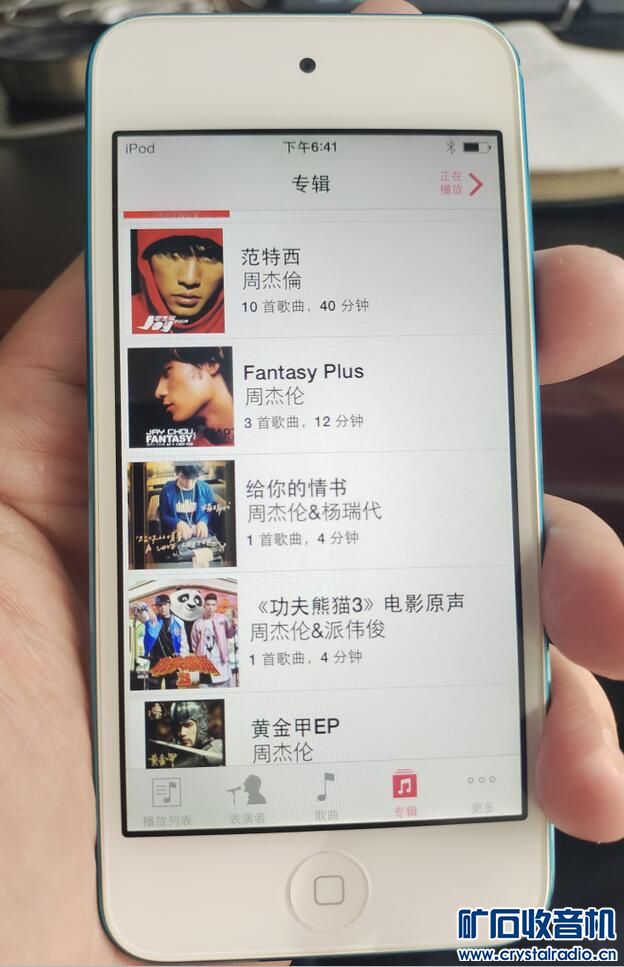This screenshot has height=967, width=624.
Task: Open the Now Playing screen (正在播放)
Action: point(462,183)
